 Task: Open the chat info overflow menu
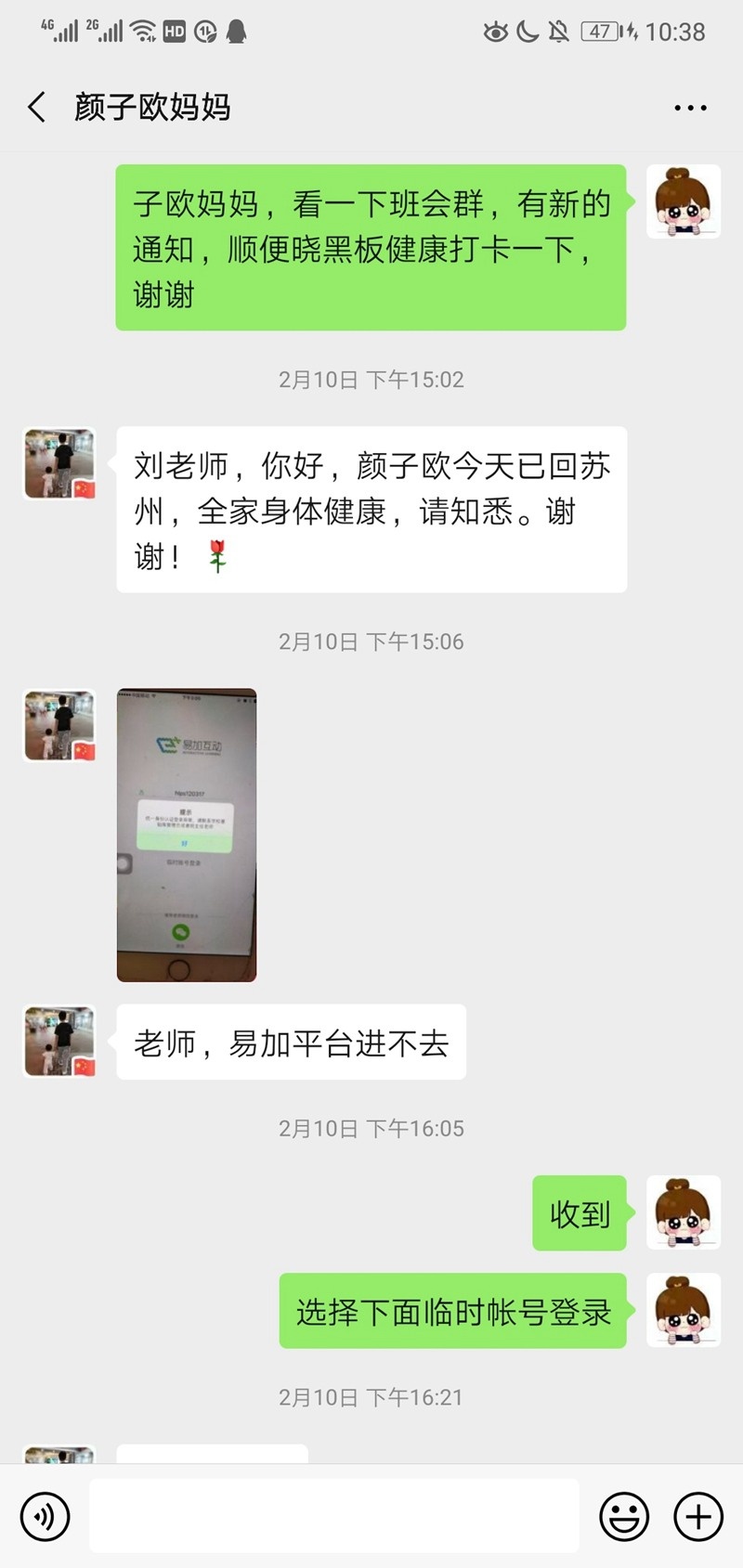click(x=690, y=108)
